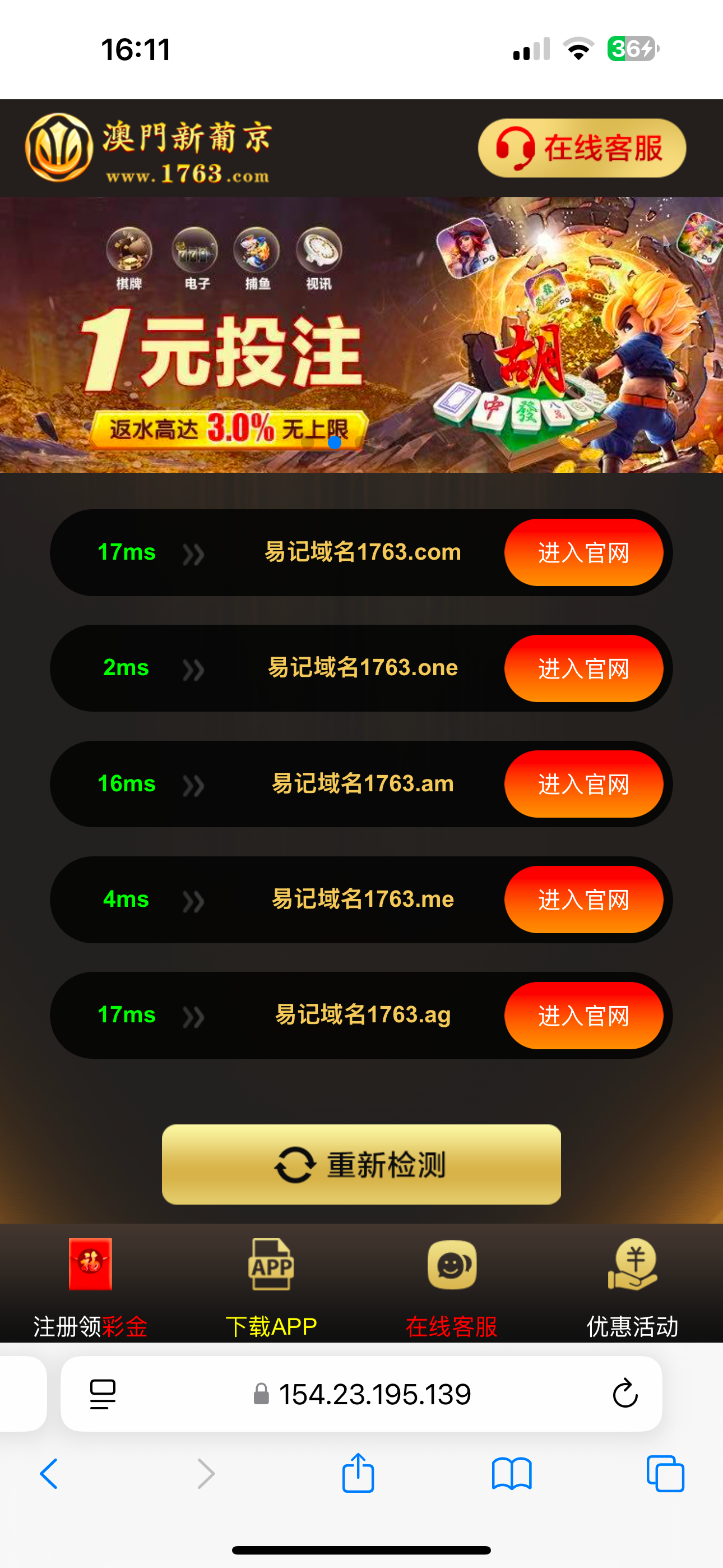Viewport: 723px width, 1568px height.
Task: Show all open Safari tabs
Action: [665, 1474]
